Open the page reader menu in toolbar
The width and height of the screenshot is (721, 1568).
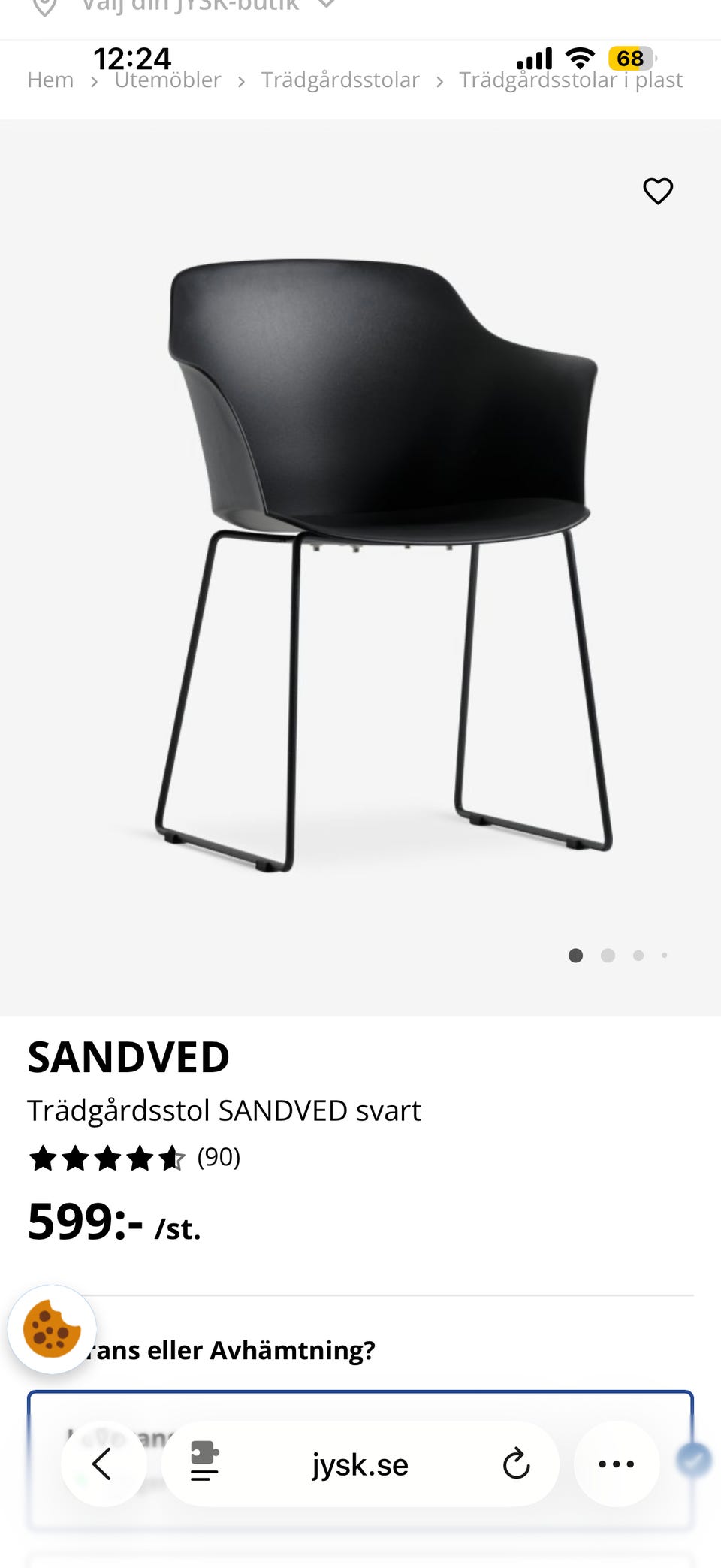[x=204, y=1464]
